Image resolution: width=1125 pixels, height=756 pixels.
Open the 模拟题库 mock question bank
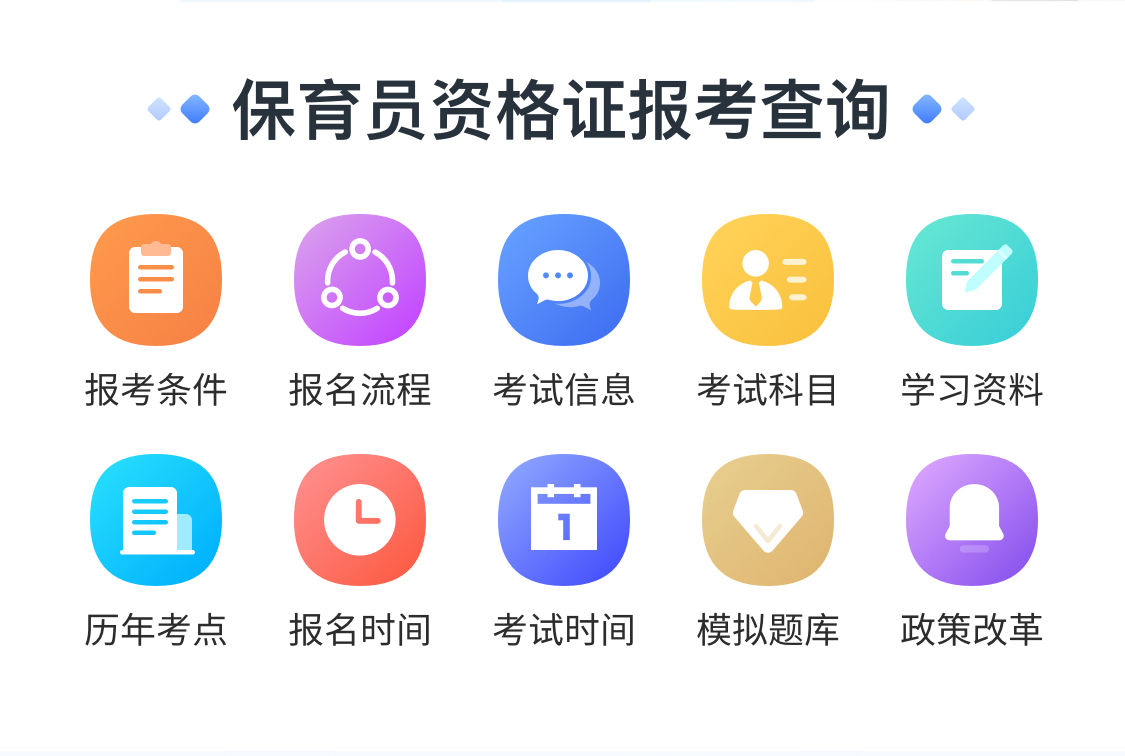(x=768, y=520)
